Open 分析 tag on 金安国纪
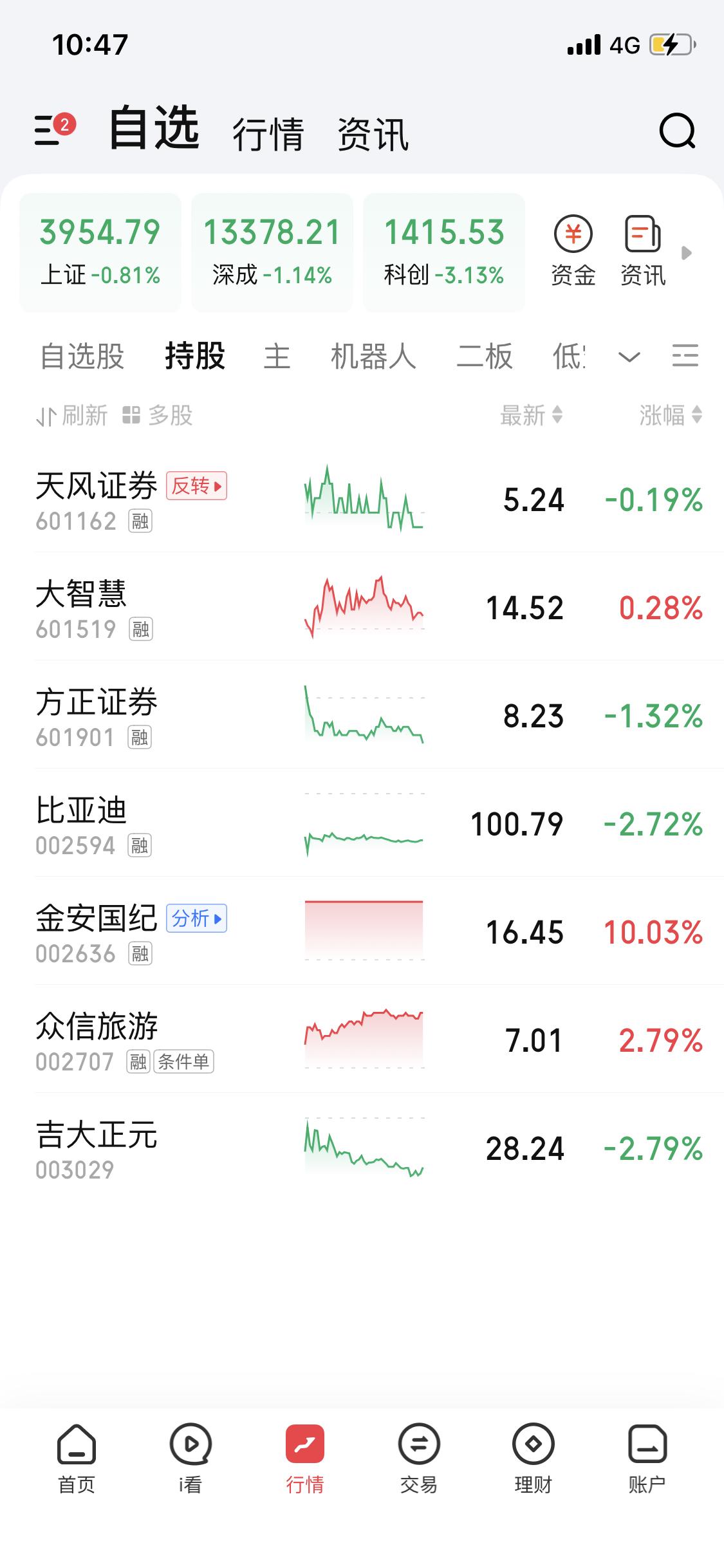 pyautogui.click(x=197, y=920)
